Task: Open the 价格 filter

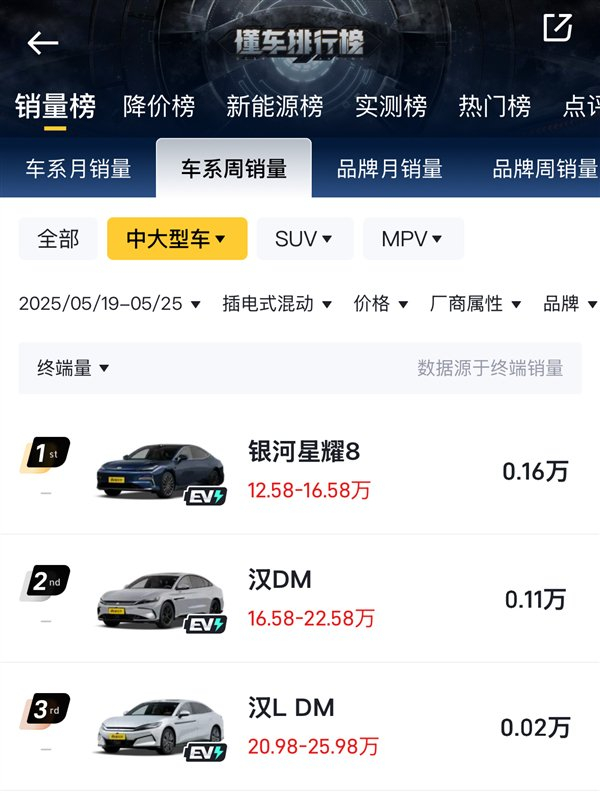Action: (381, 304)
